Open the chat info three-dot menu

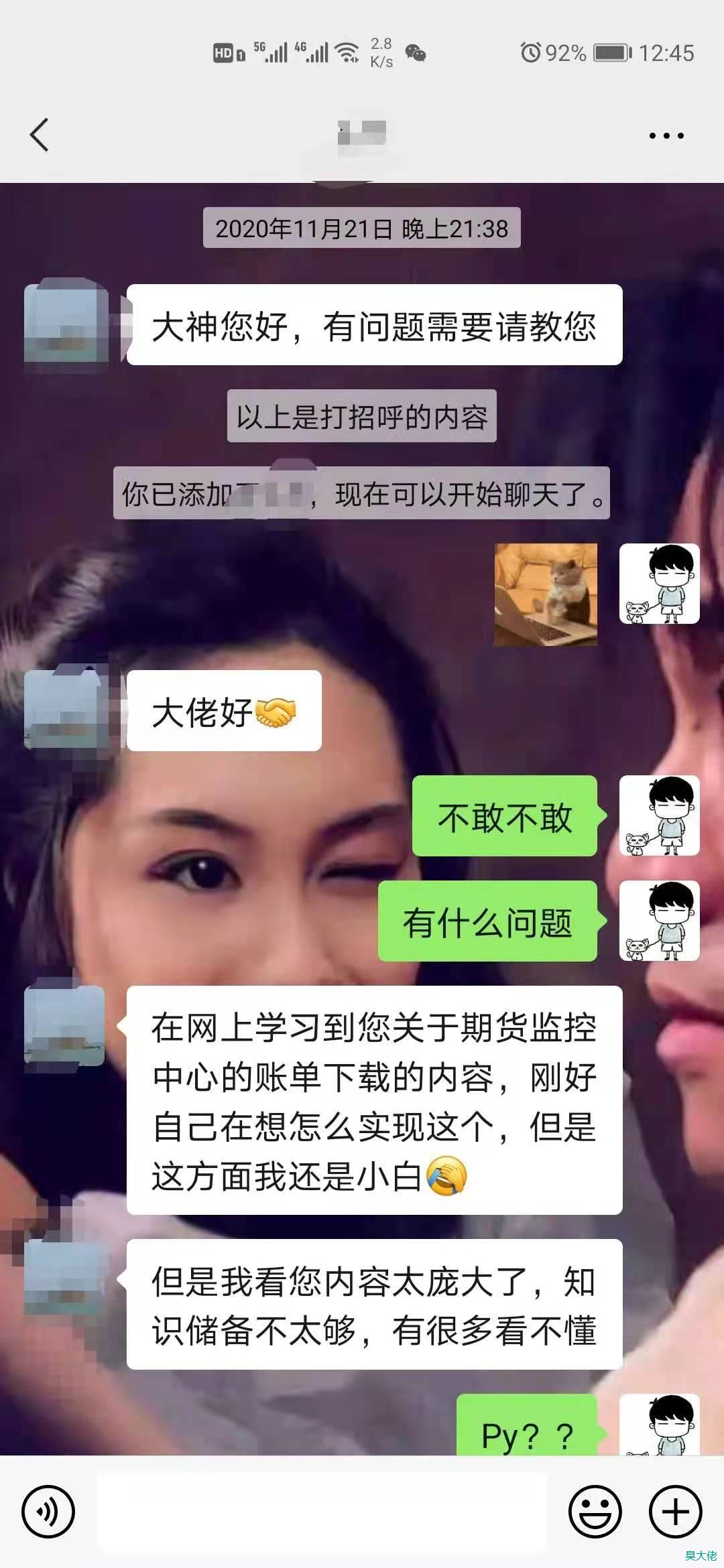[666, 135]
